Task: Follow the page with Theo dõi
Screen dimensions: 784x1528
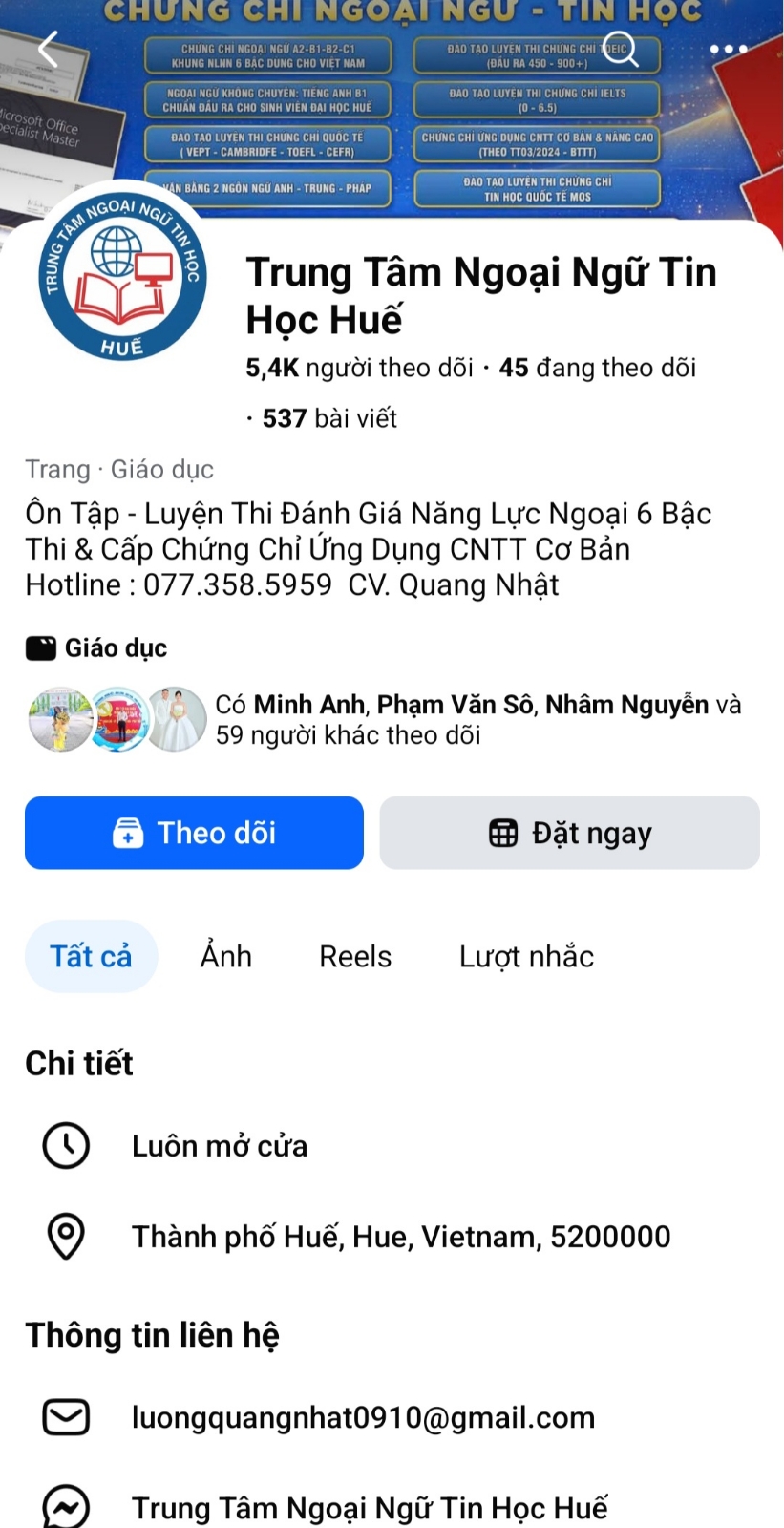Action: tap(194, 833)
